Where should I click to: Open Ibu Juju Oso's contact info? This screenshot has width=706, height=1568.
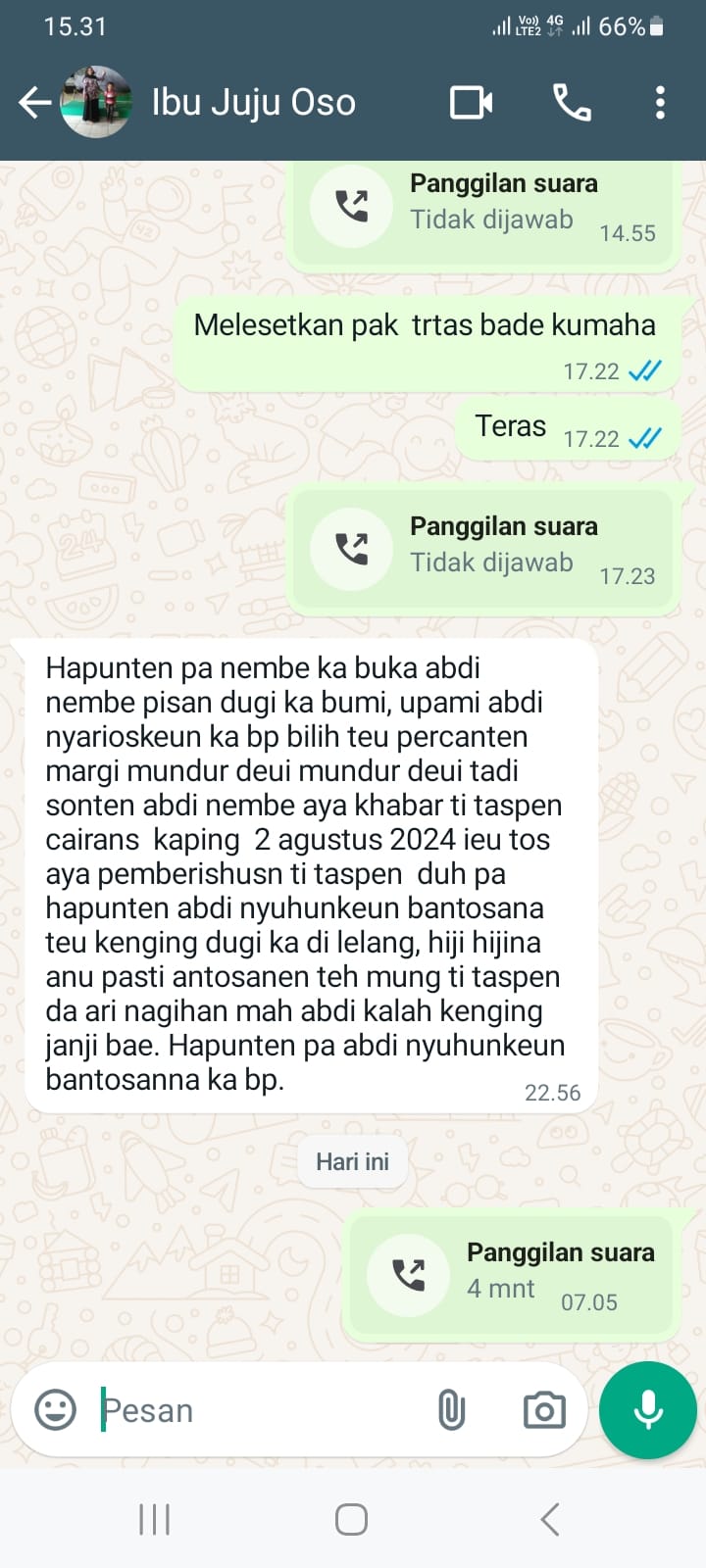coord(253,102)
